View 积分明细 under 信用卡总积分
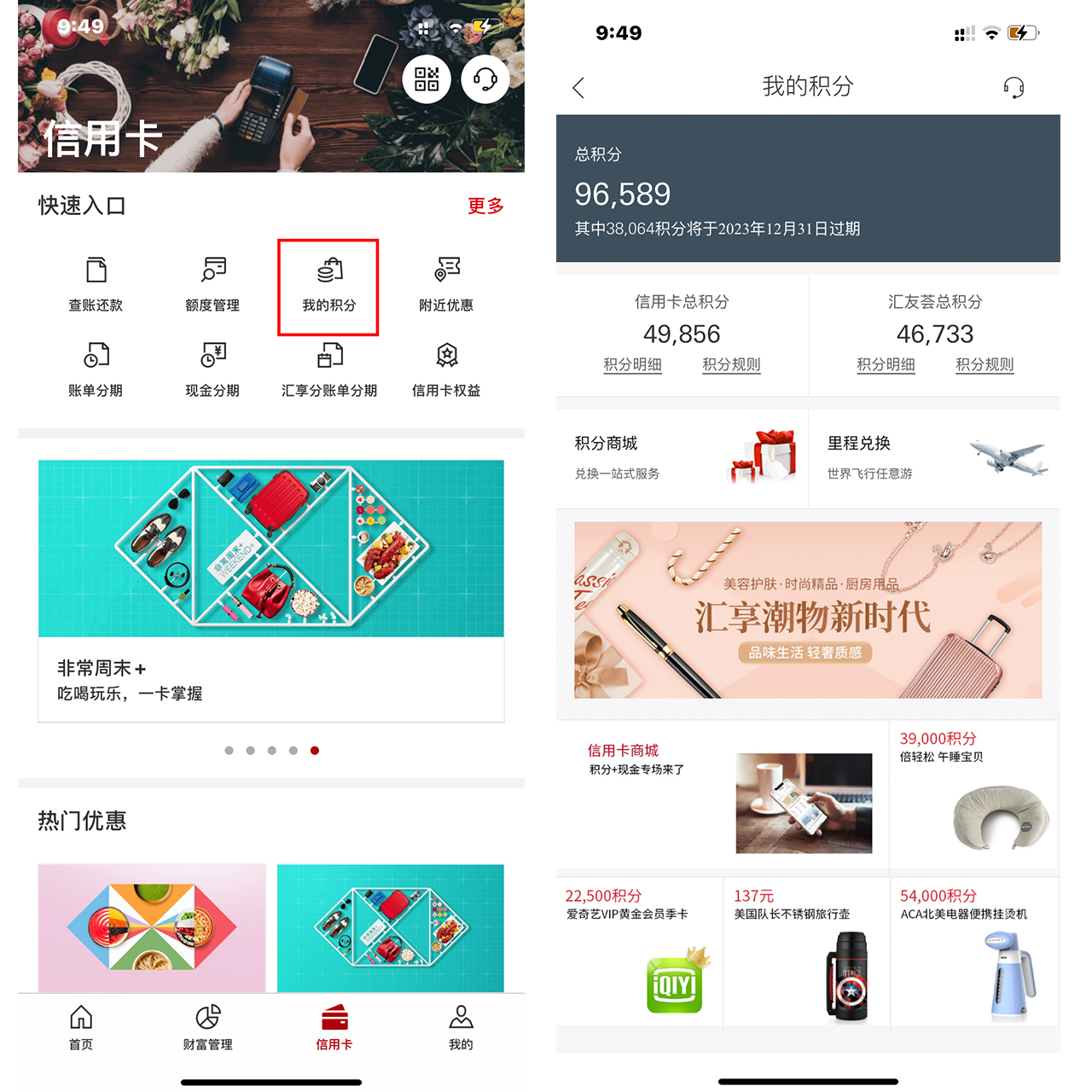 (x=632, y=364)
